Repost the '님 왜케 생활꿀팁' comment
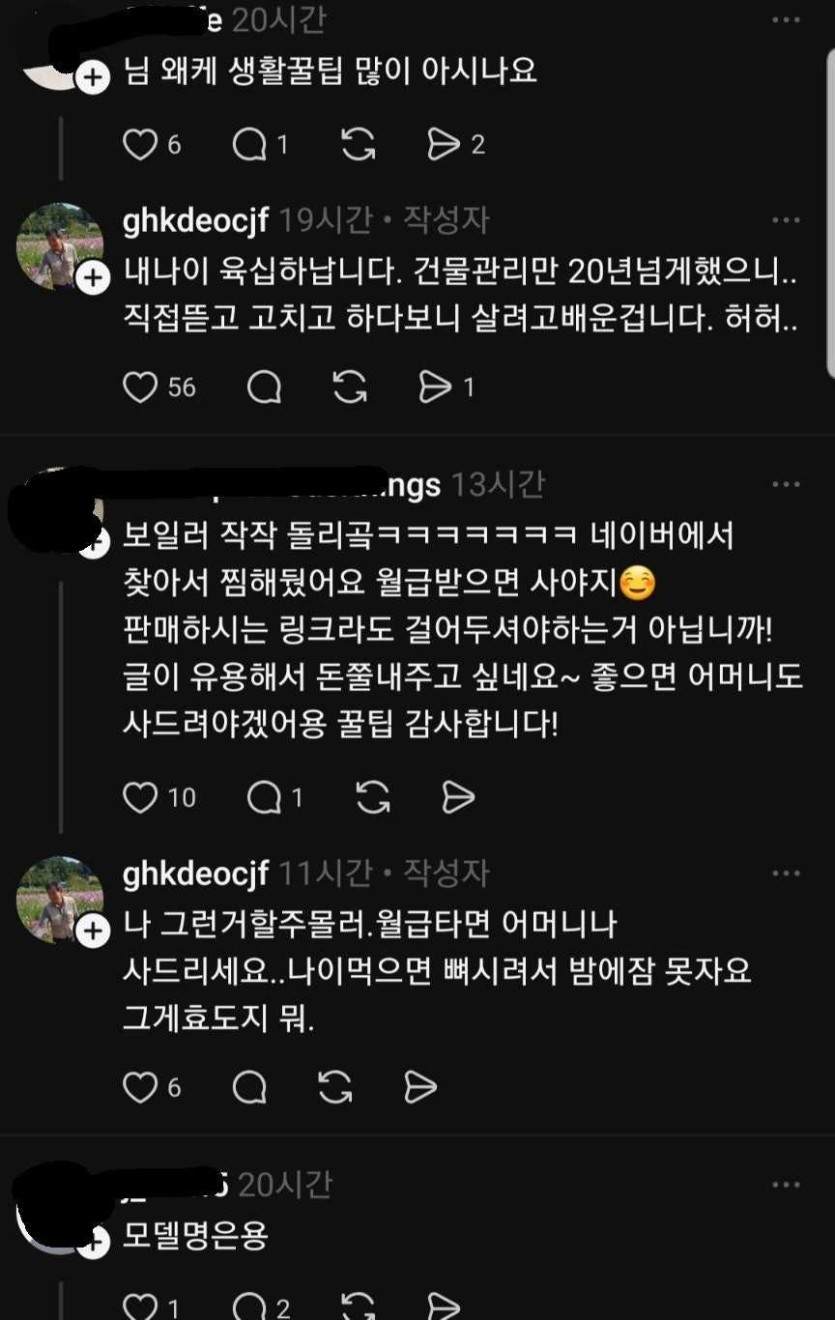835x1320 pixels. pyautogui.click(x=357, y=145)
